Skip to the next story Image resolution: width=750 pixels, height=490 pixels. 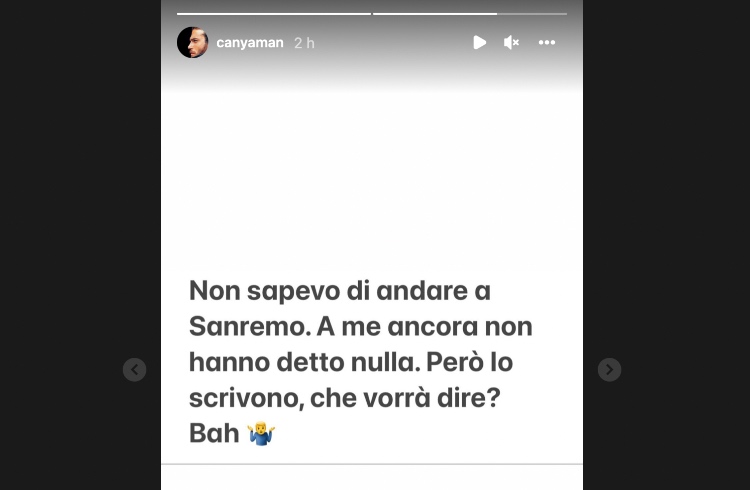[609, 370]
